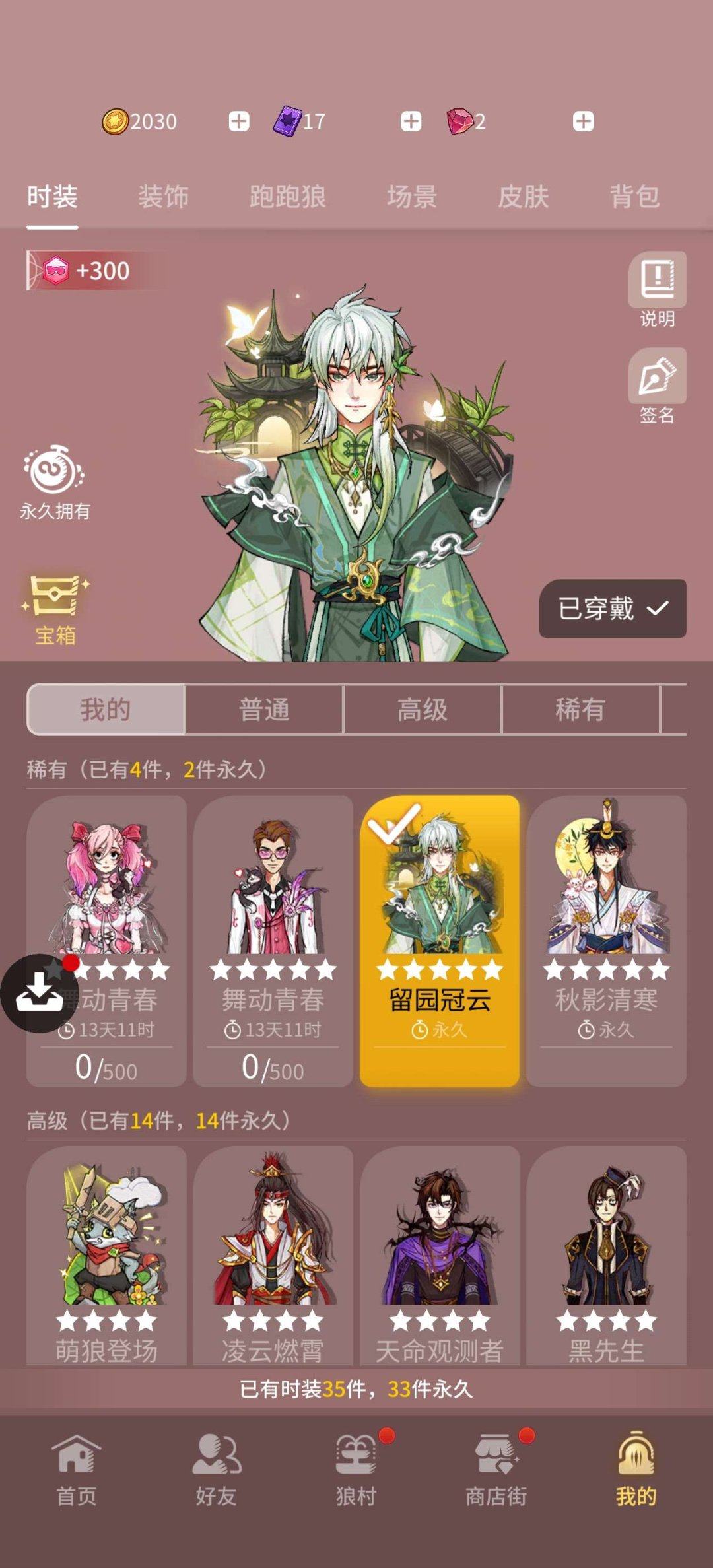
Task: Switch to the 跑跑狼 tab
Action: click(287, 197)
